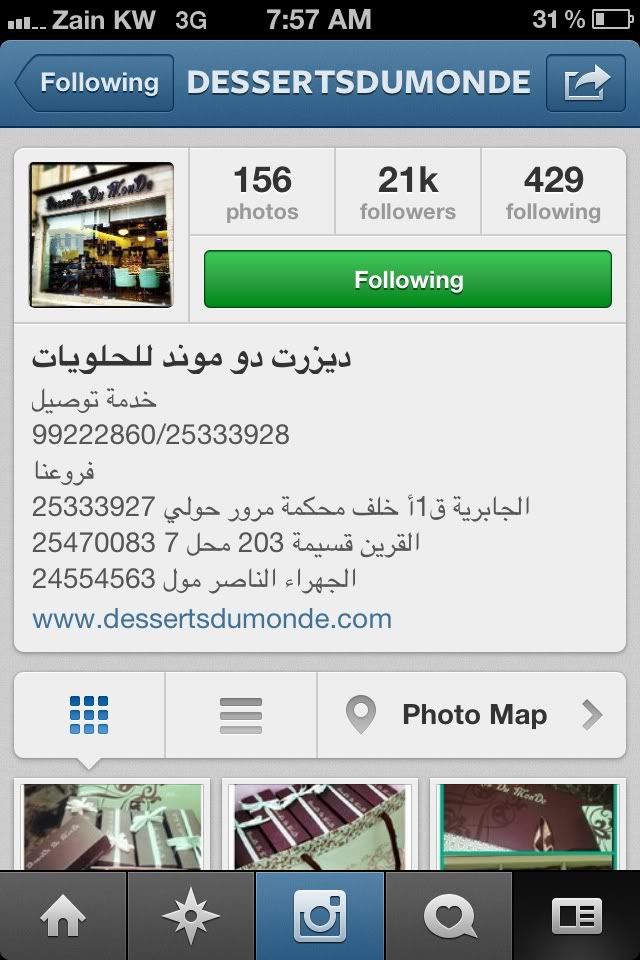Open the 21k followers list

408,192
